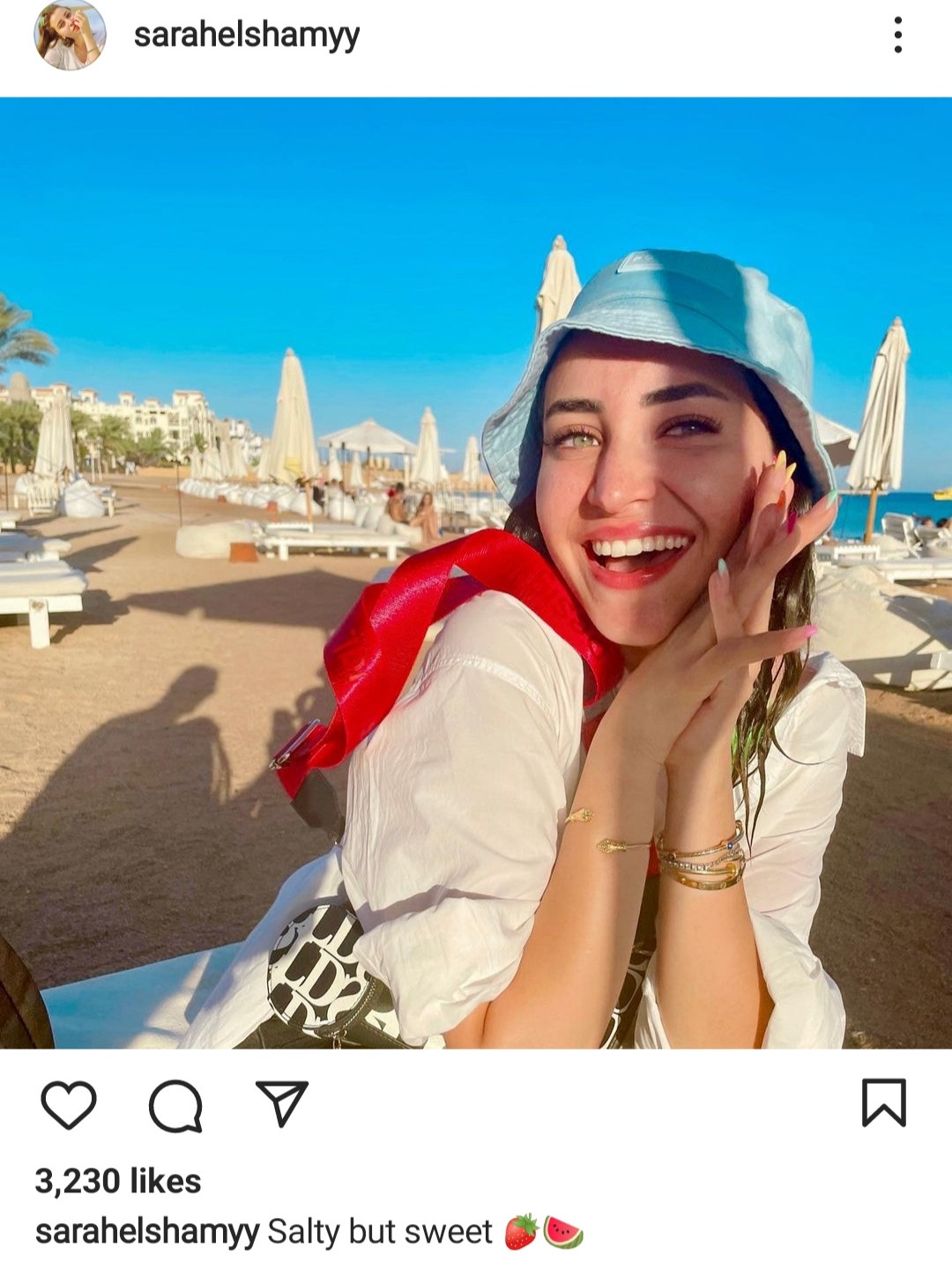View the list of 3,230 likes
The height and width of the screenshot is (1262, 952).
(118, 1181)
